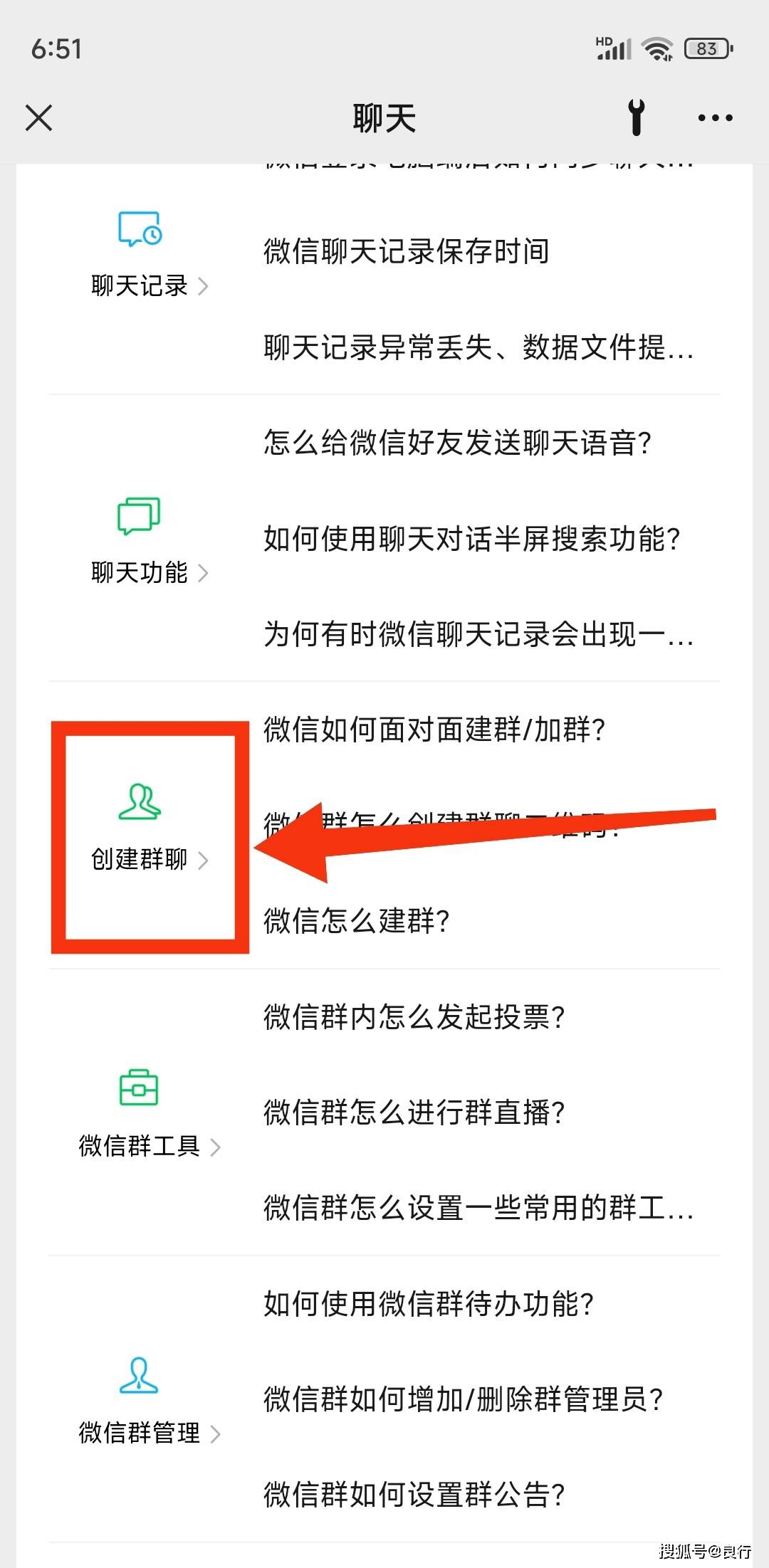Image resolution: width=769 pixels, height=1568 pixels.
Task: Open 微信群怎么进行群直播? question
Action: coord(414,1112)
